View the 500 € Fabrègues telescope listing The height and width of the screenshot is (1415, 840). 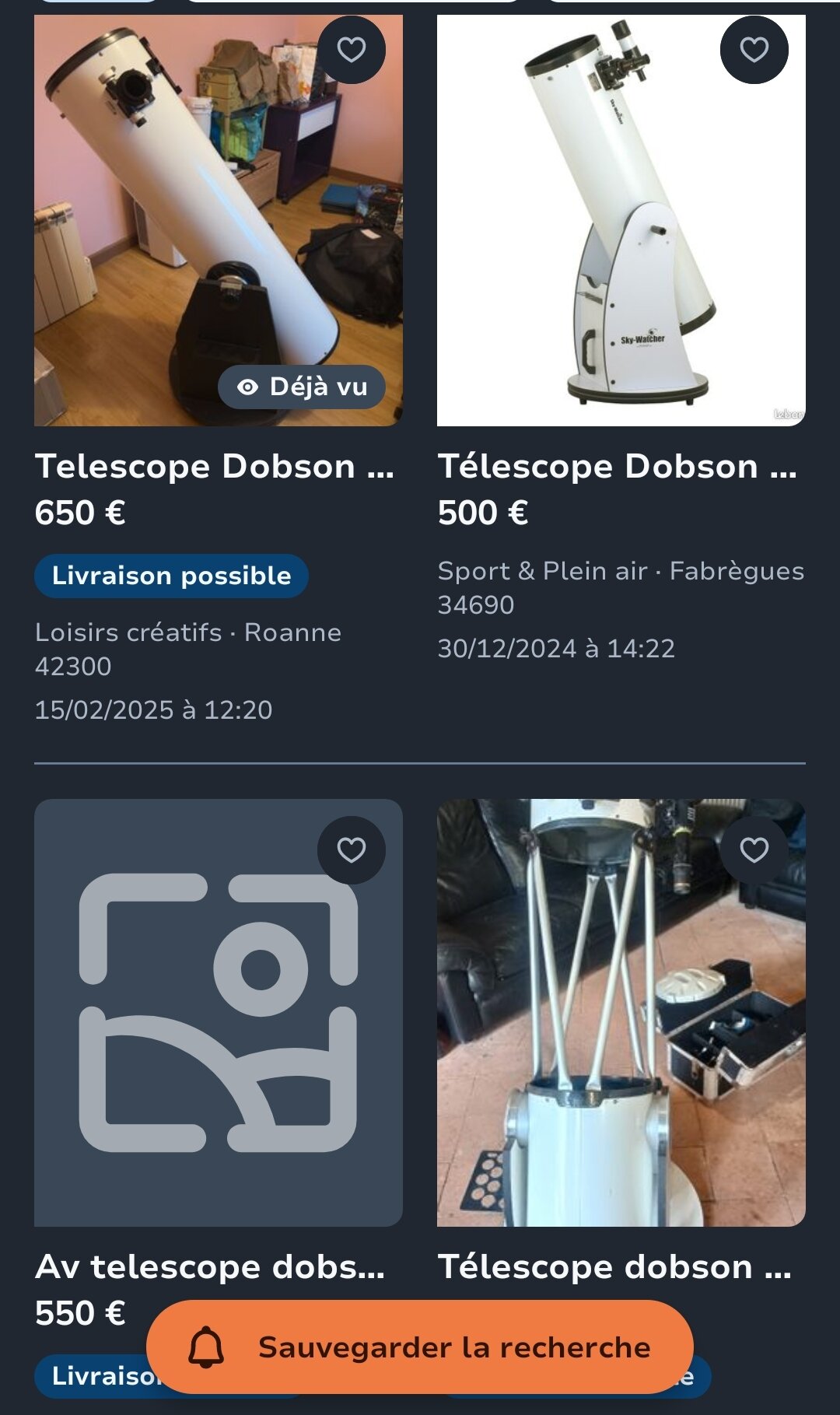point(617,466)
